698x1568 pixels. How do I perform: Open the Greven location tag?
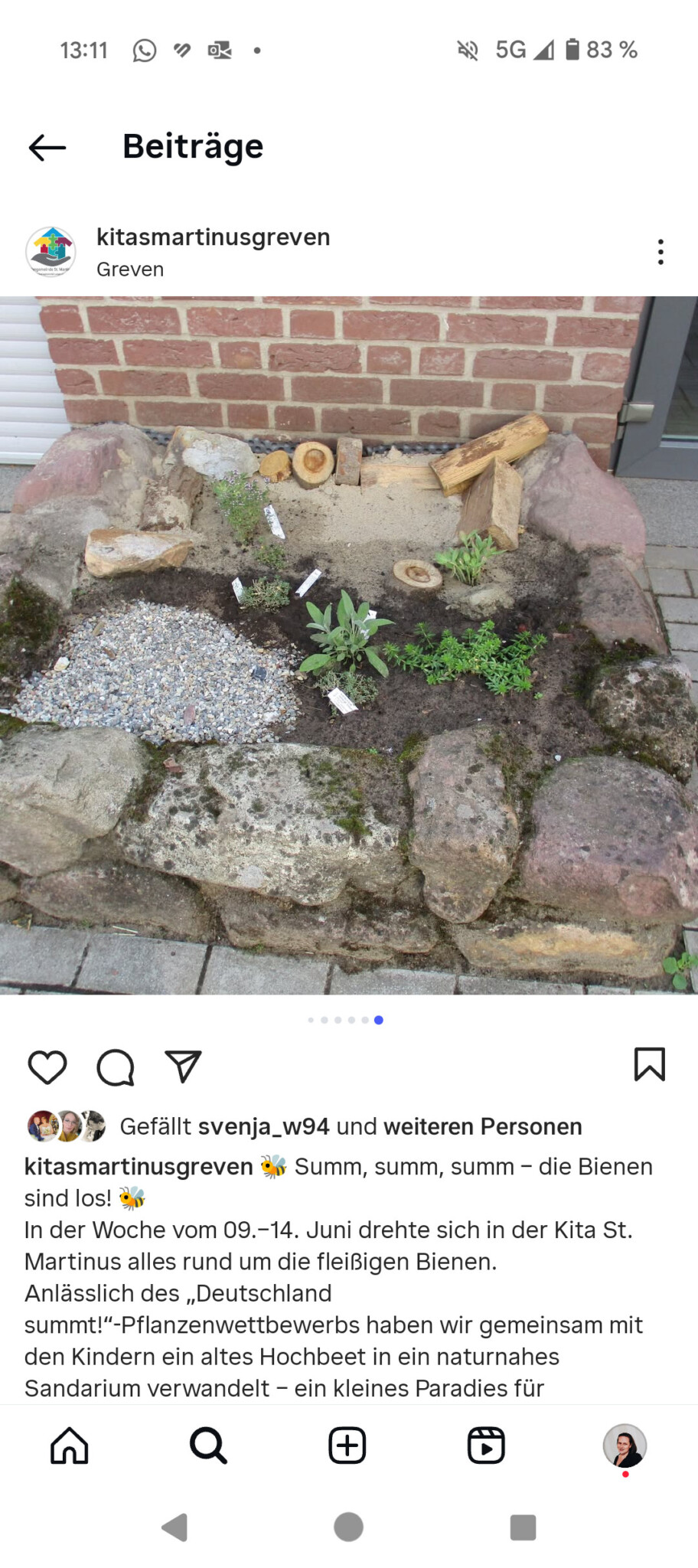130,269
